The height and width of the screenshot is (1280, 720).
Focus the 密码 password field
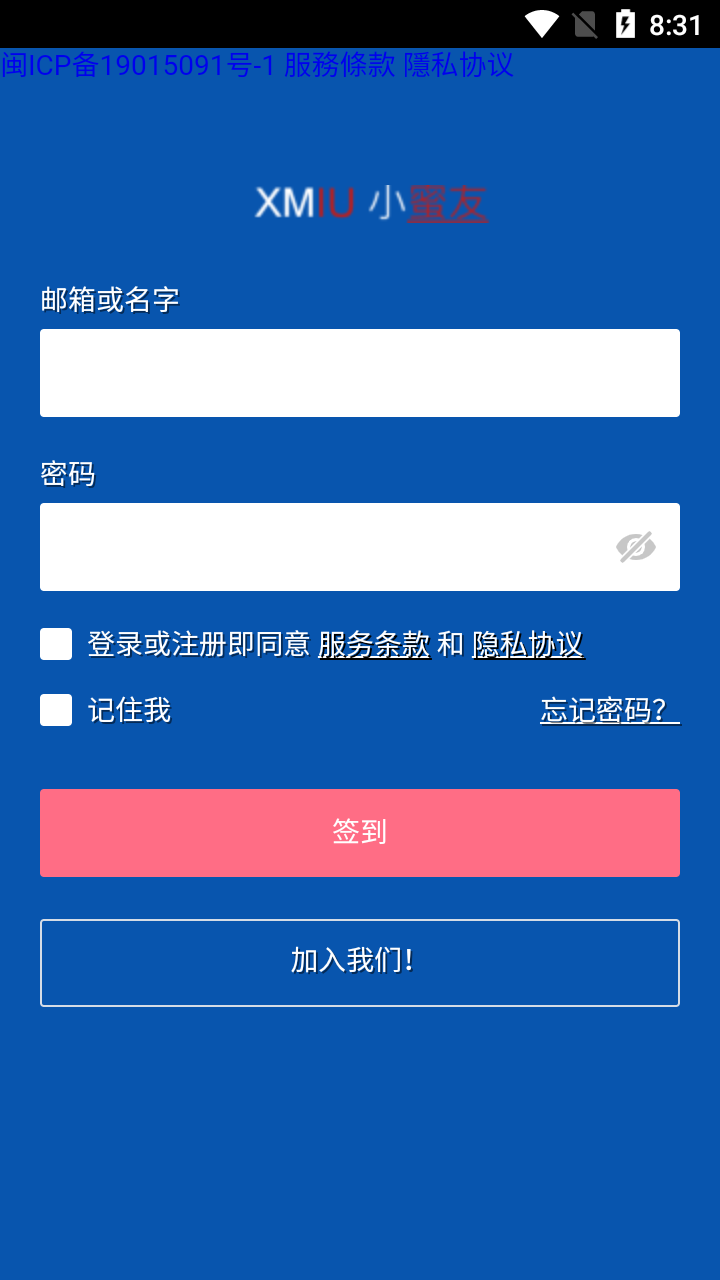tap(320, 547)
